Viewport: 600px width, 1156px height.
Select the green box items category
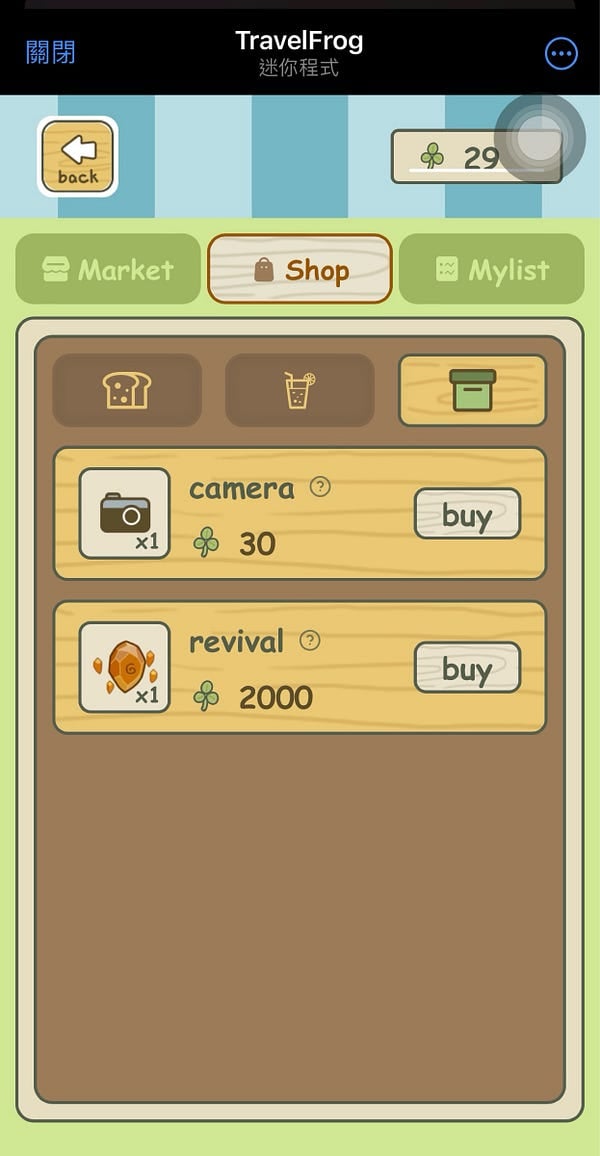coord(472,390)
